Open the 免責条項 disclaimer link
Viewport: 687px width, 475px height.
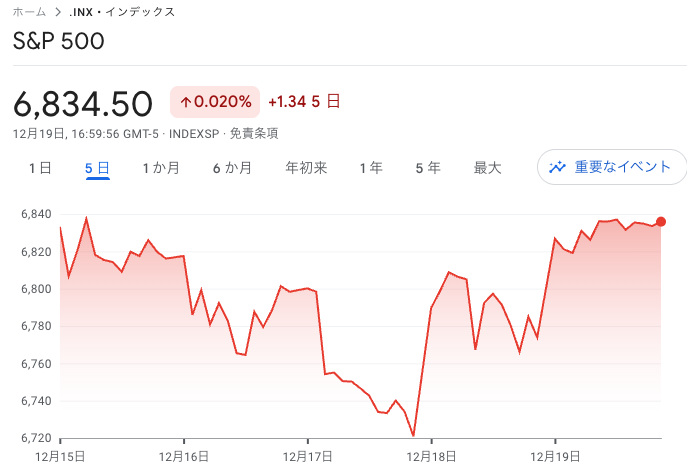pyautogui.click(x=254, y=133)
